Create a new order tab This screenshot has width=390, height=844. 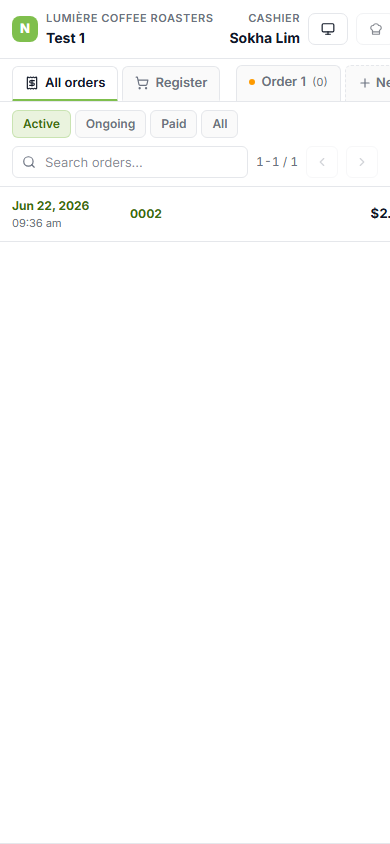click(368, 83)
